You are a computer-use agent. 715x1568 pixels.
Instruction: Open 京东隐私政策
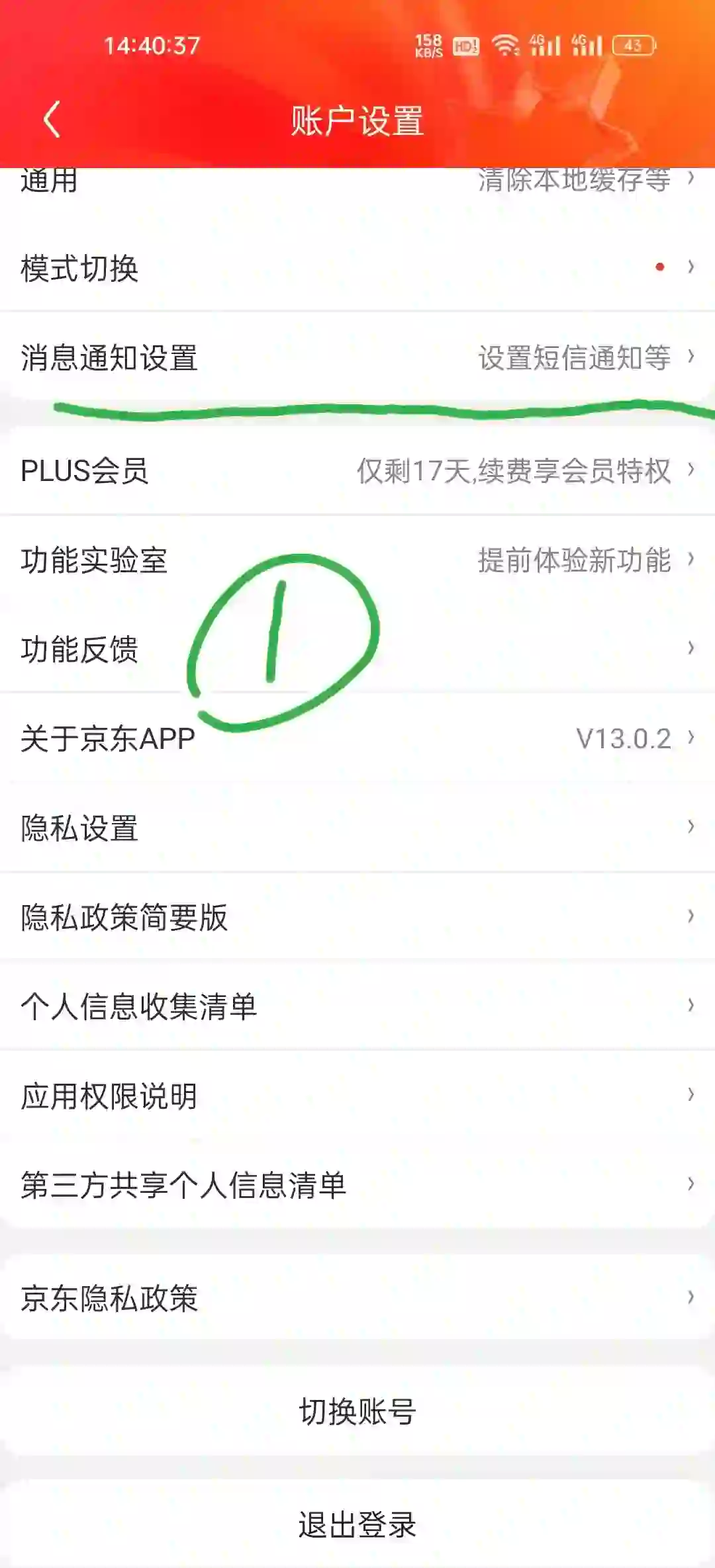tap(358, 1298)
